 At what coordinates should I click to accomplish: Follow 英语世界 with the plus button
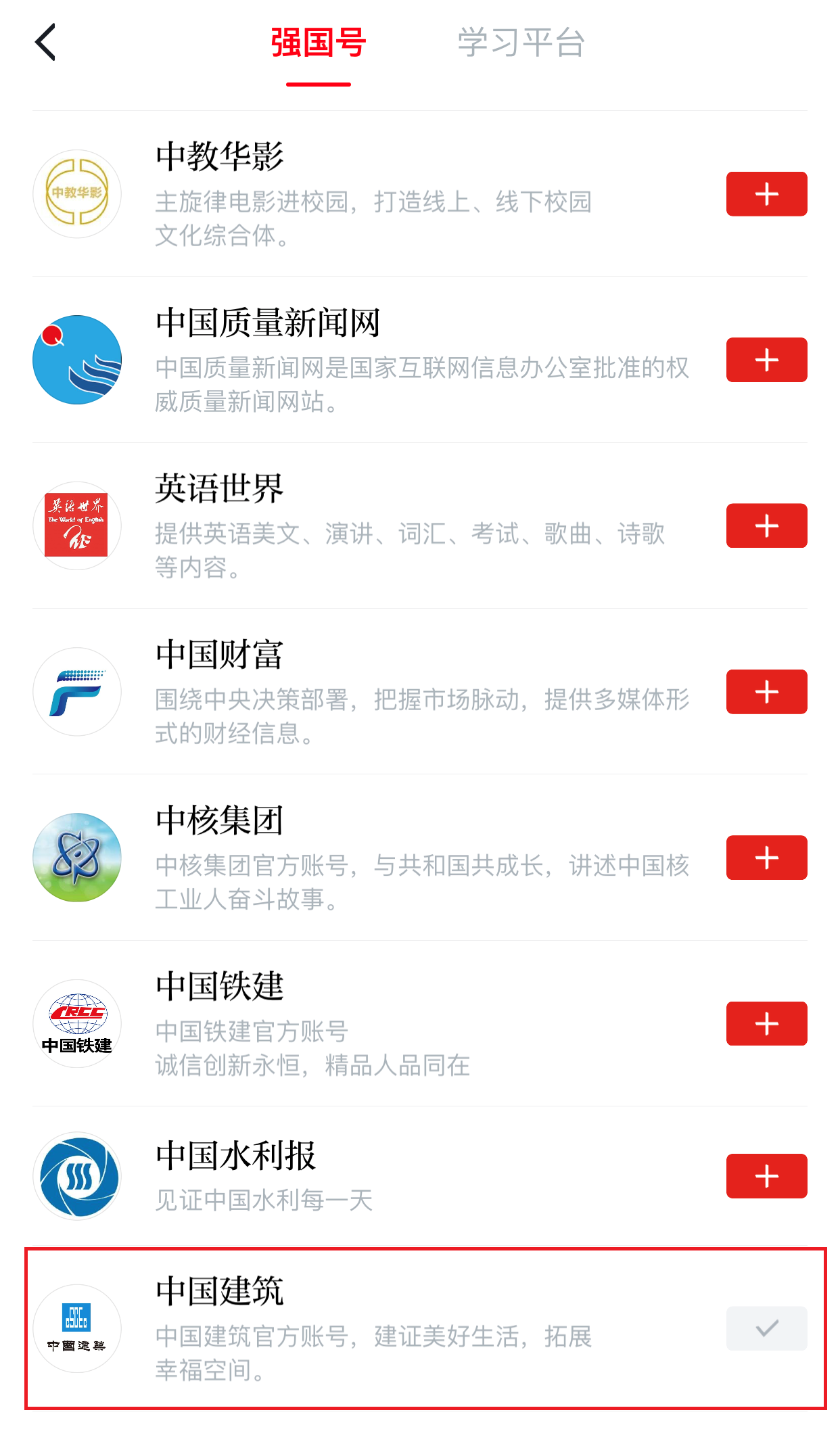coord(766,524)
